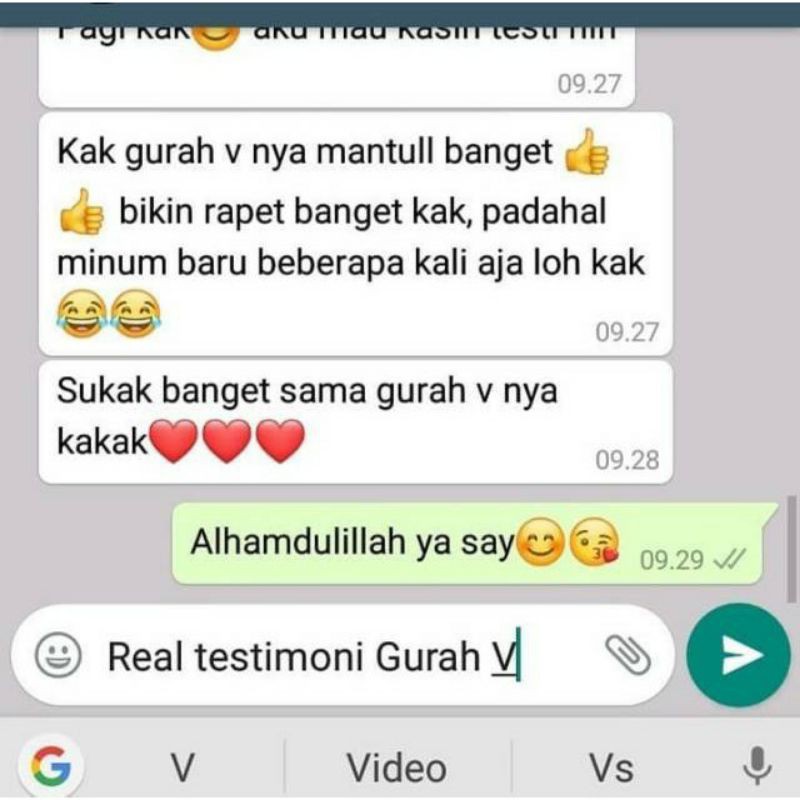This screenshot has width=800, height=800.
Task: Start voice typing with the keyboard mic
Action: click(x=757, y=767)
